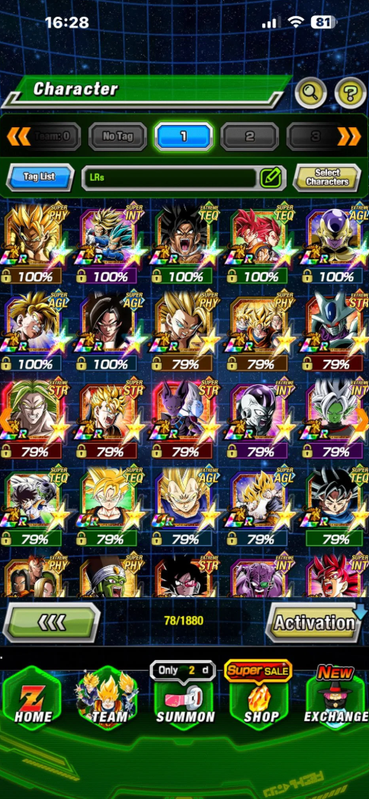This screenshot has width=369, height=799.
Task: Show previous tag tabs with left arrows
Action: (18, 136)
